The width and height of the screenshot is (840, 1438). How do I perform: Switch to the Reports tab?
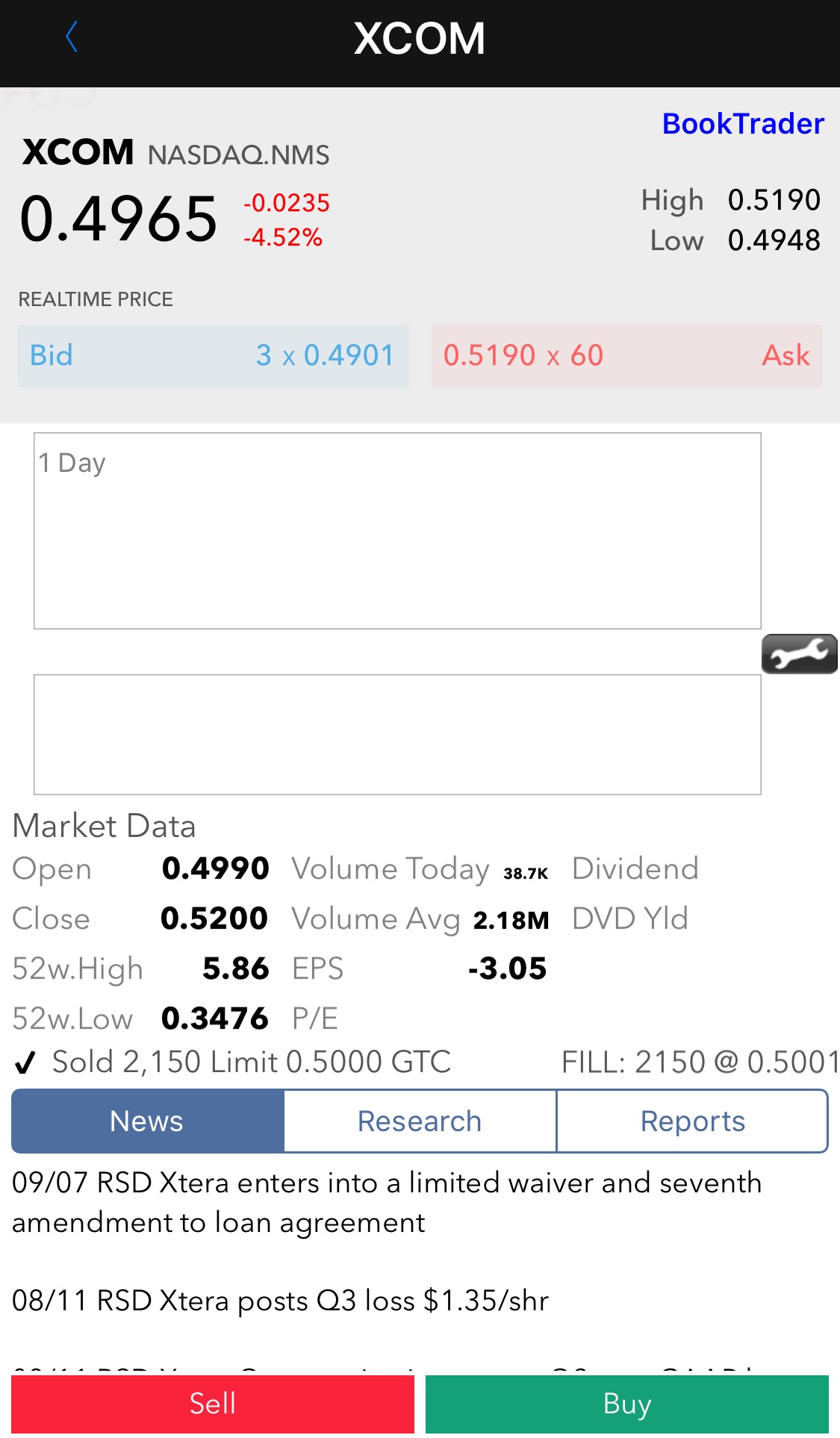point(692,1121)
